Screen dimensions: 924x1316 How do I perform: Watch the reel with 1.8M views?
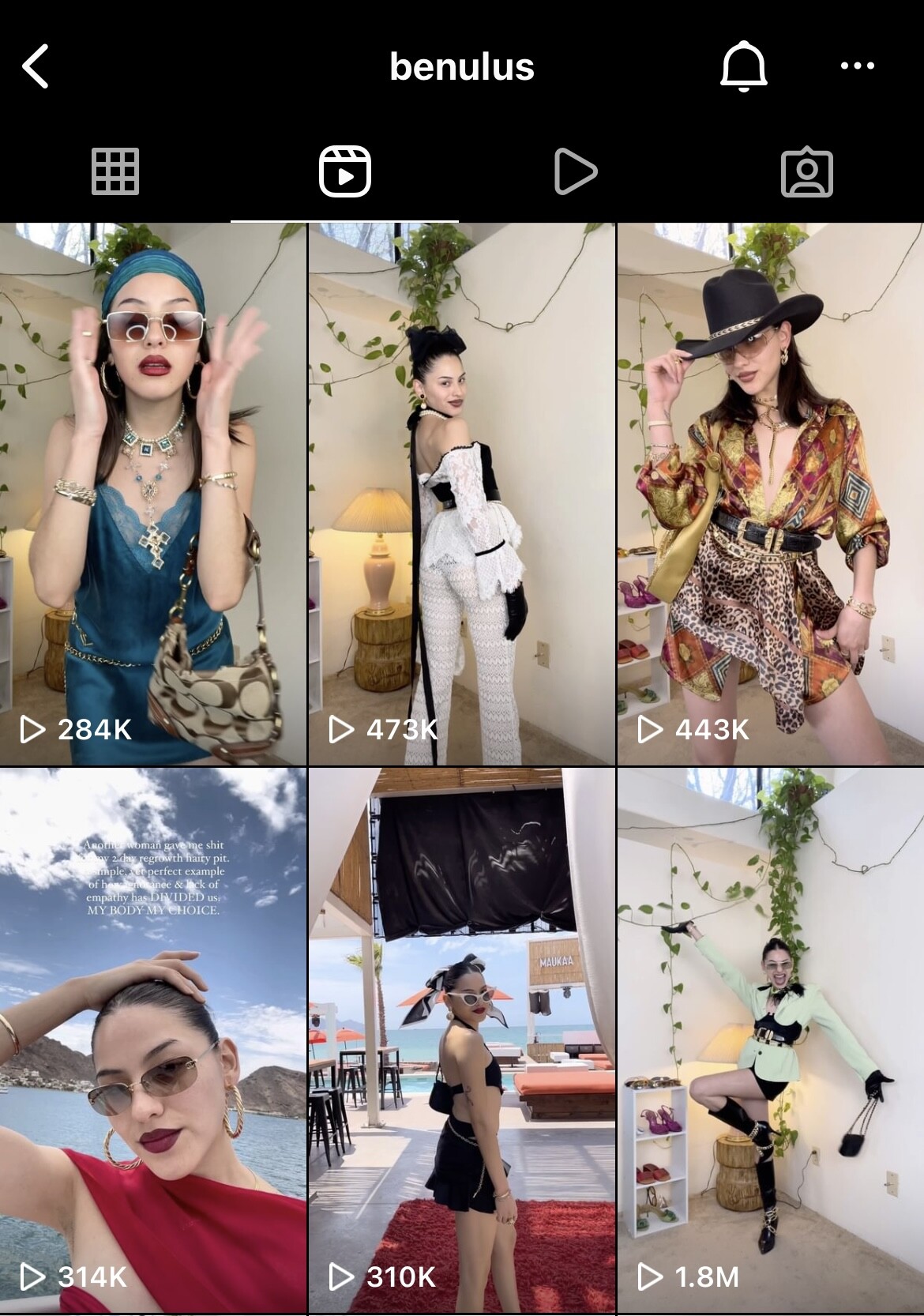771,1041
